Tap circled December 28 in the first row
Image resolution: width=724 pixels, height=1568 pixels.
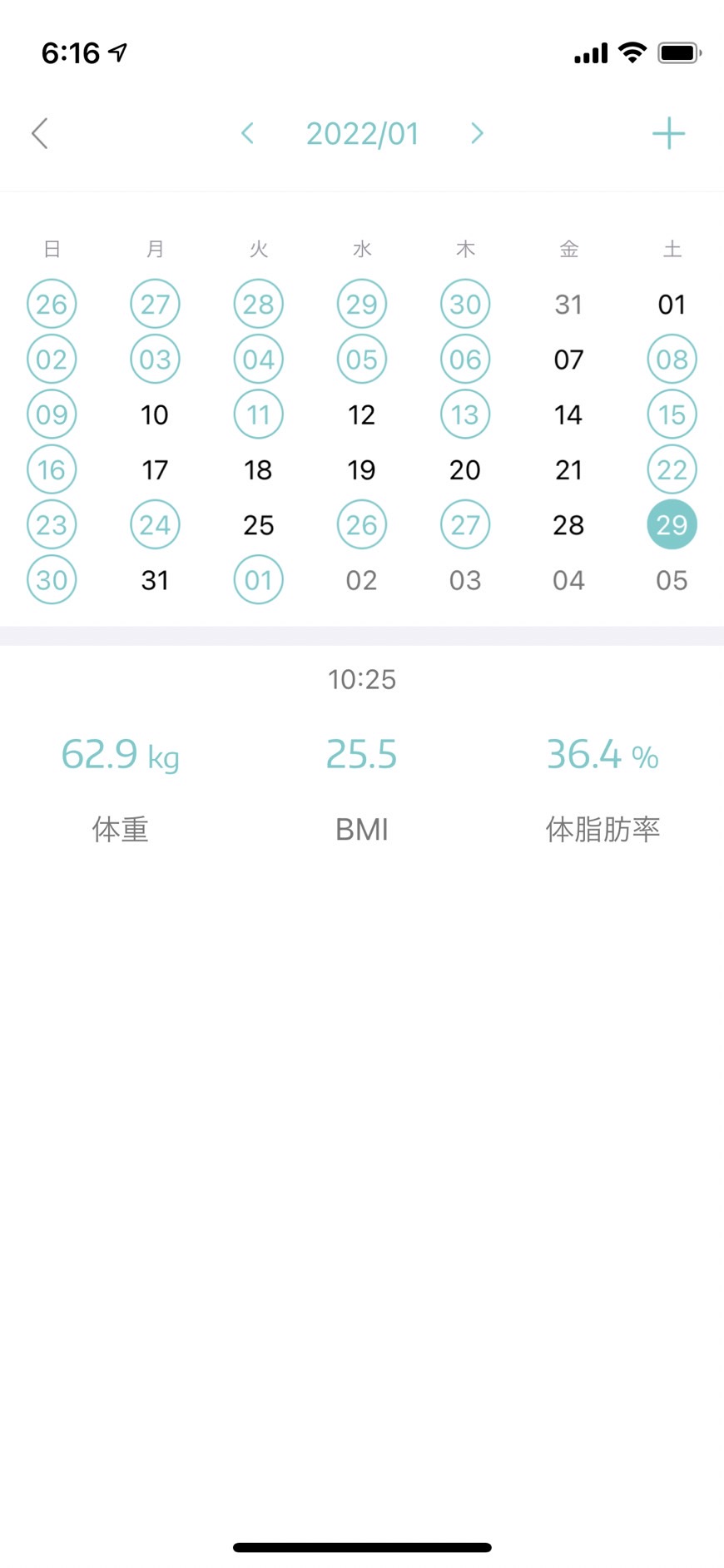point(258,304)
